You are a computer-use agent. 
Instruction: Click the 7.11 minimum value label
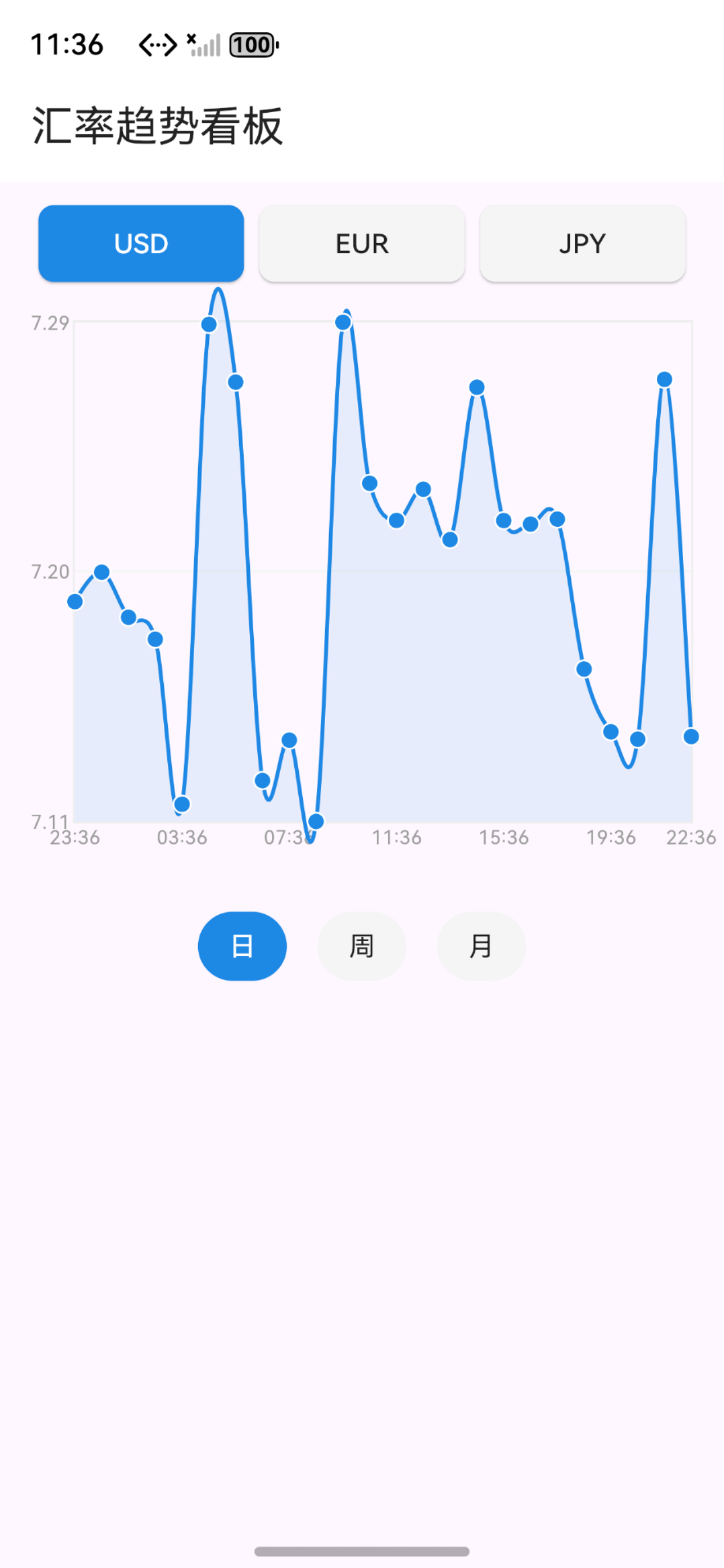tap(49, 822)
